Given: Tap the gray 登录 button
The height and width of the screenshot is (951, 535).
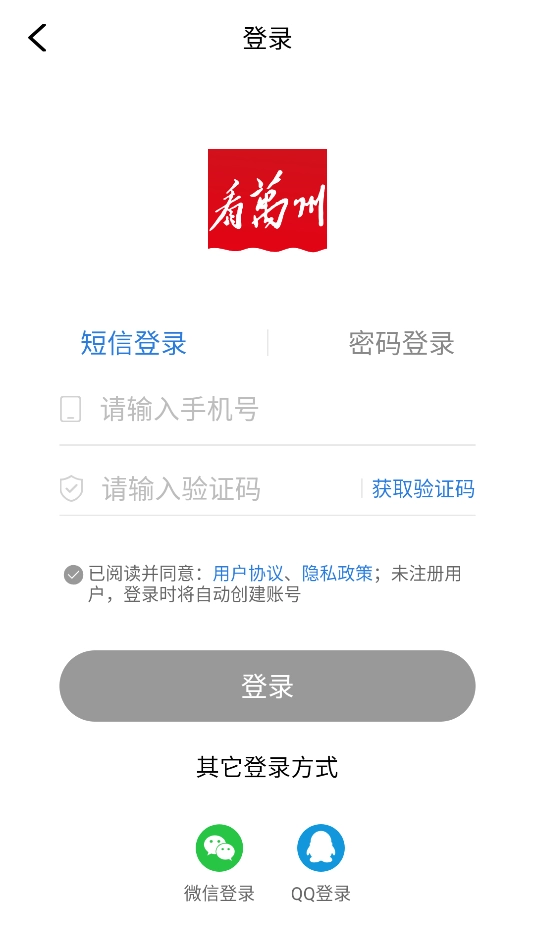Looking at the screenshot, I should coord(268,686).
